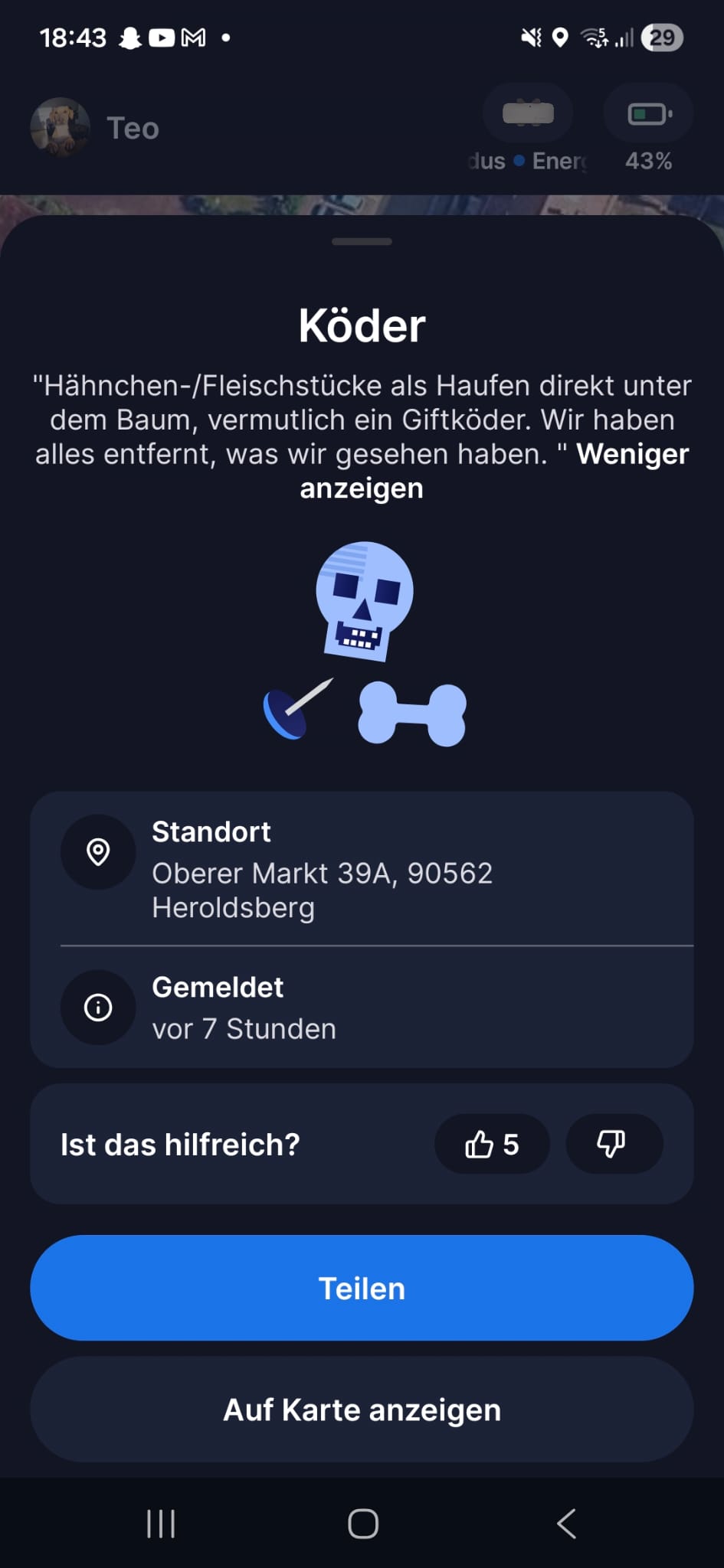Open recent apps from the navigation bar
The height and width of the screenshot is (1568, 724).
click(x=161, y=1524)
